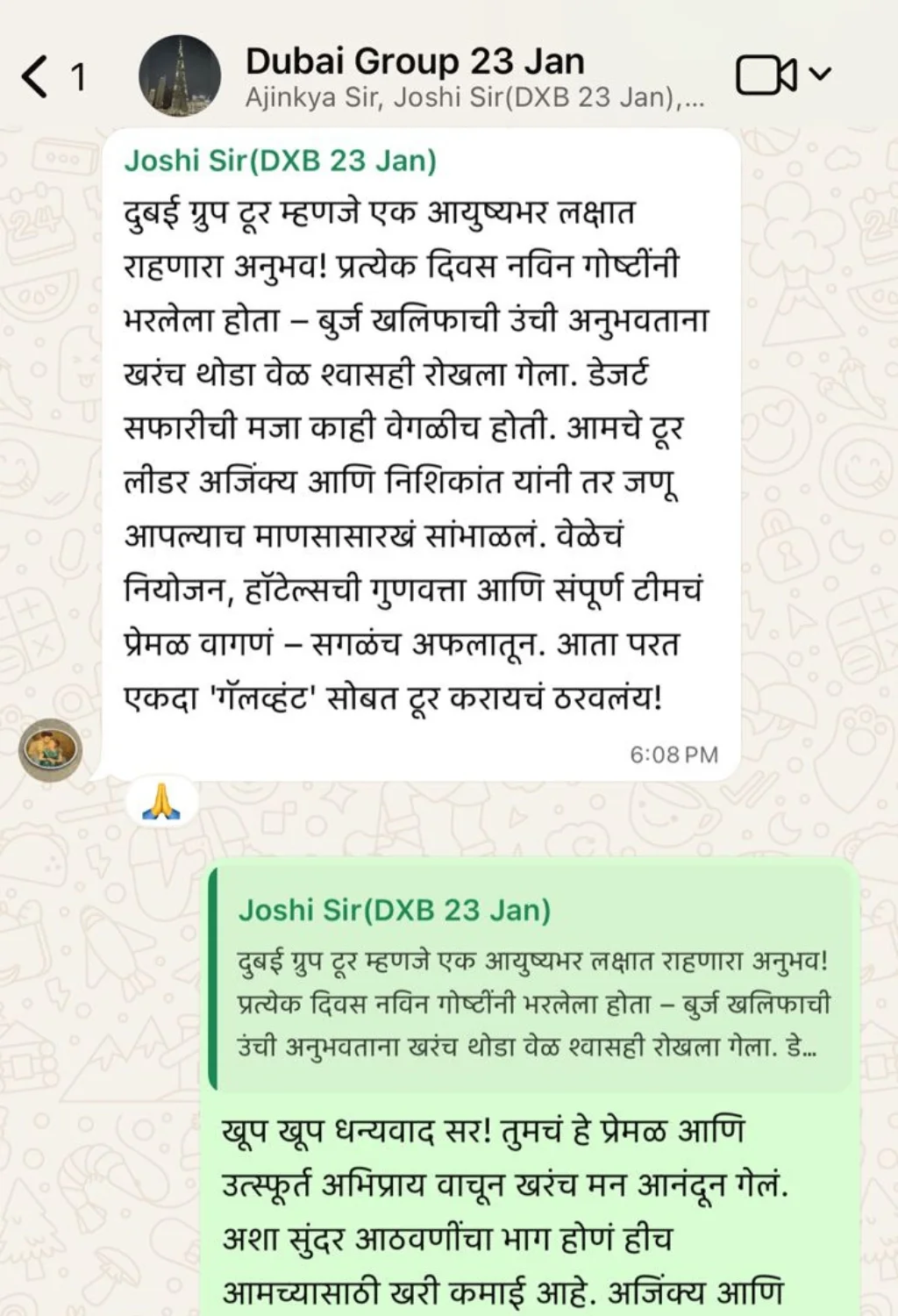Open Joshi Sir's avatar beside the message

51,750
